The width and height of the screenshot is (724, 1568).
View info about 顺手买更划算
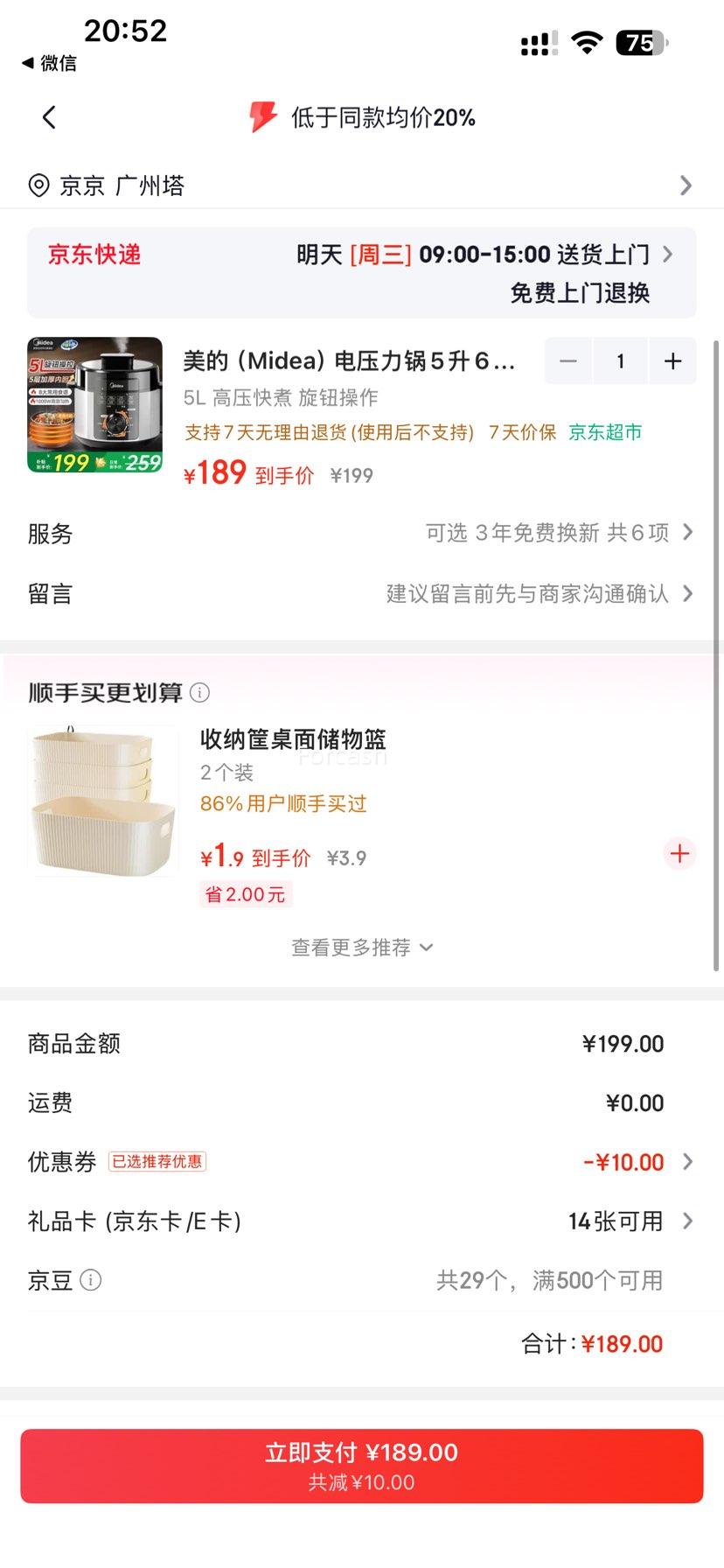point(200,693)
